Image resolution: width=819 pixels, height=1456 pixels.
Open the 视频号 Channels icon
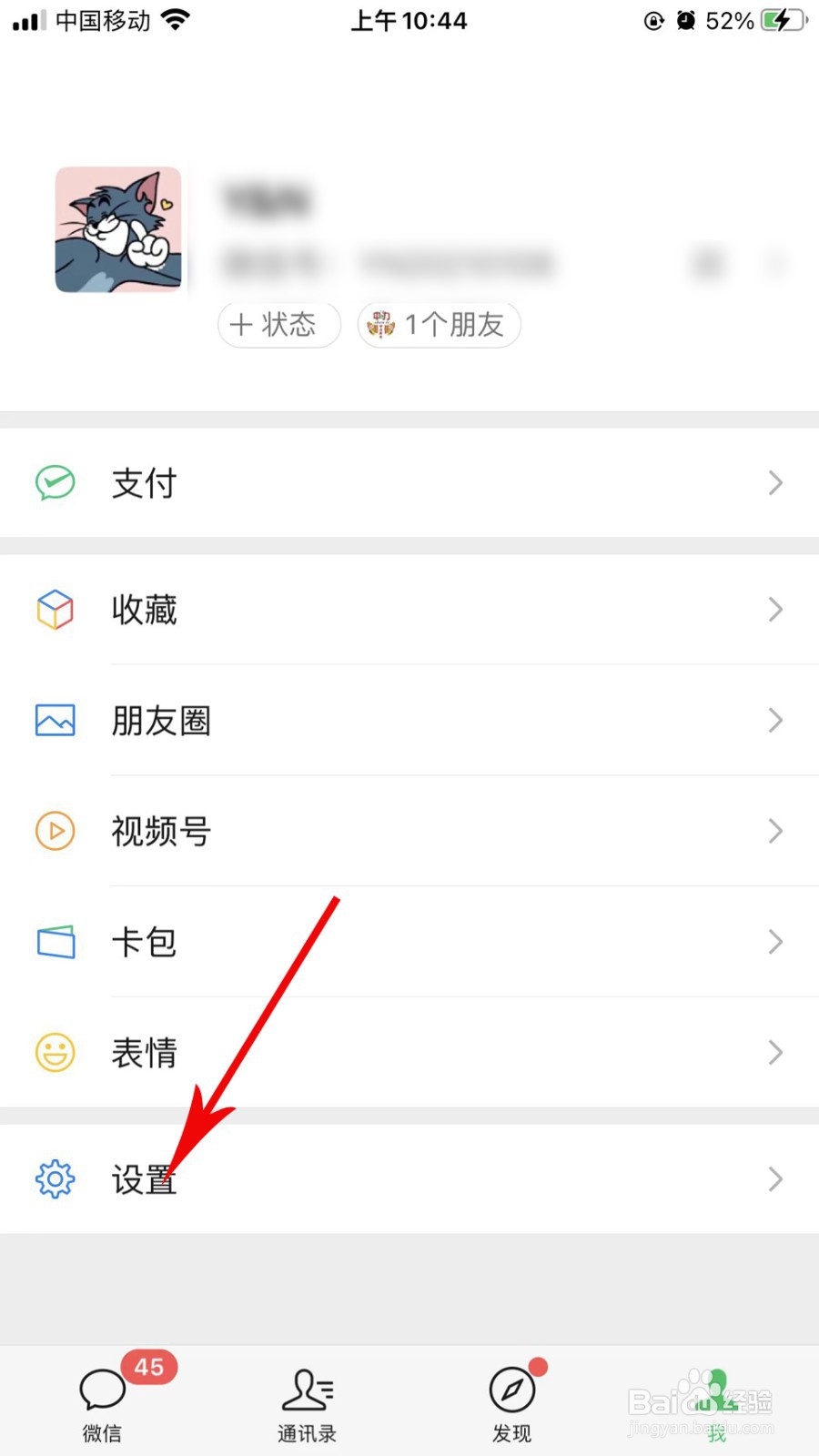(55, 831)
